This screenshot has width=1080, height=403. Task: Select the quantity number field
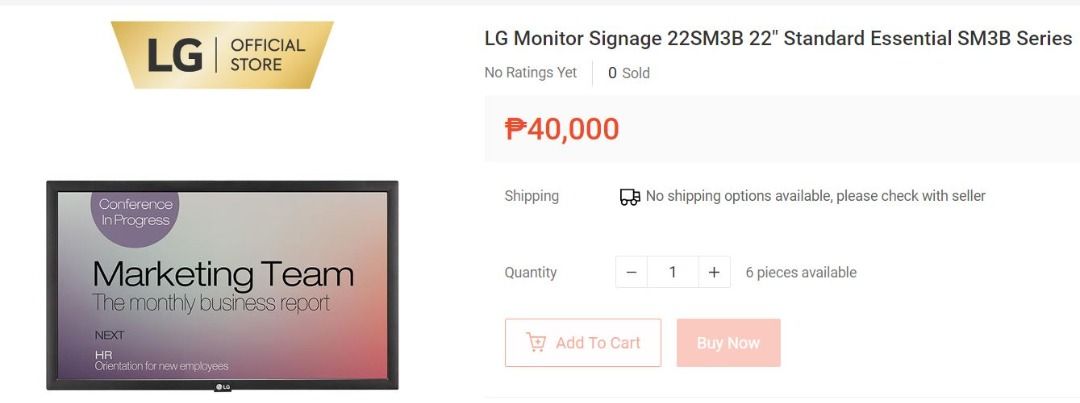point(672,272)
